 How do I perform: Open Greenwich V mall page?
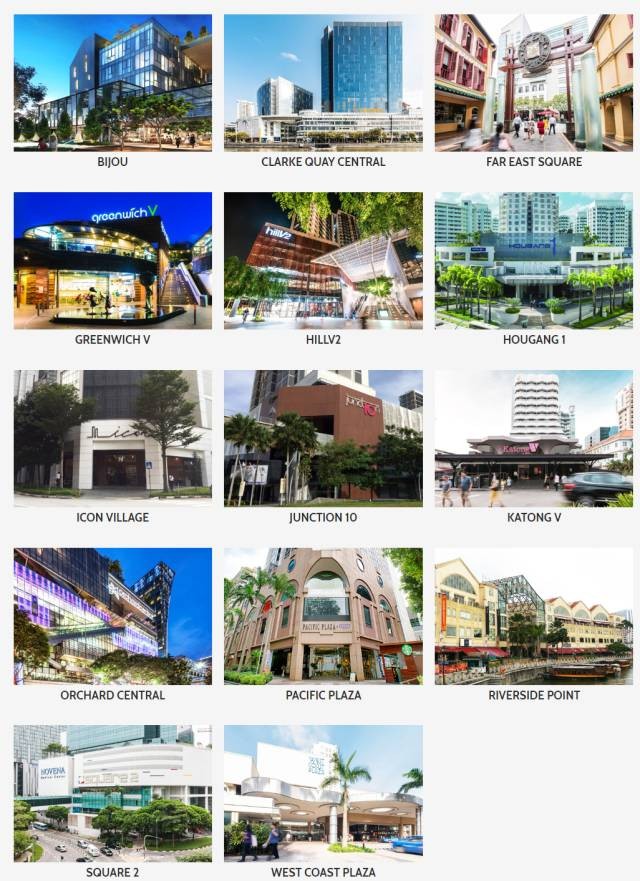113,260
